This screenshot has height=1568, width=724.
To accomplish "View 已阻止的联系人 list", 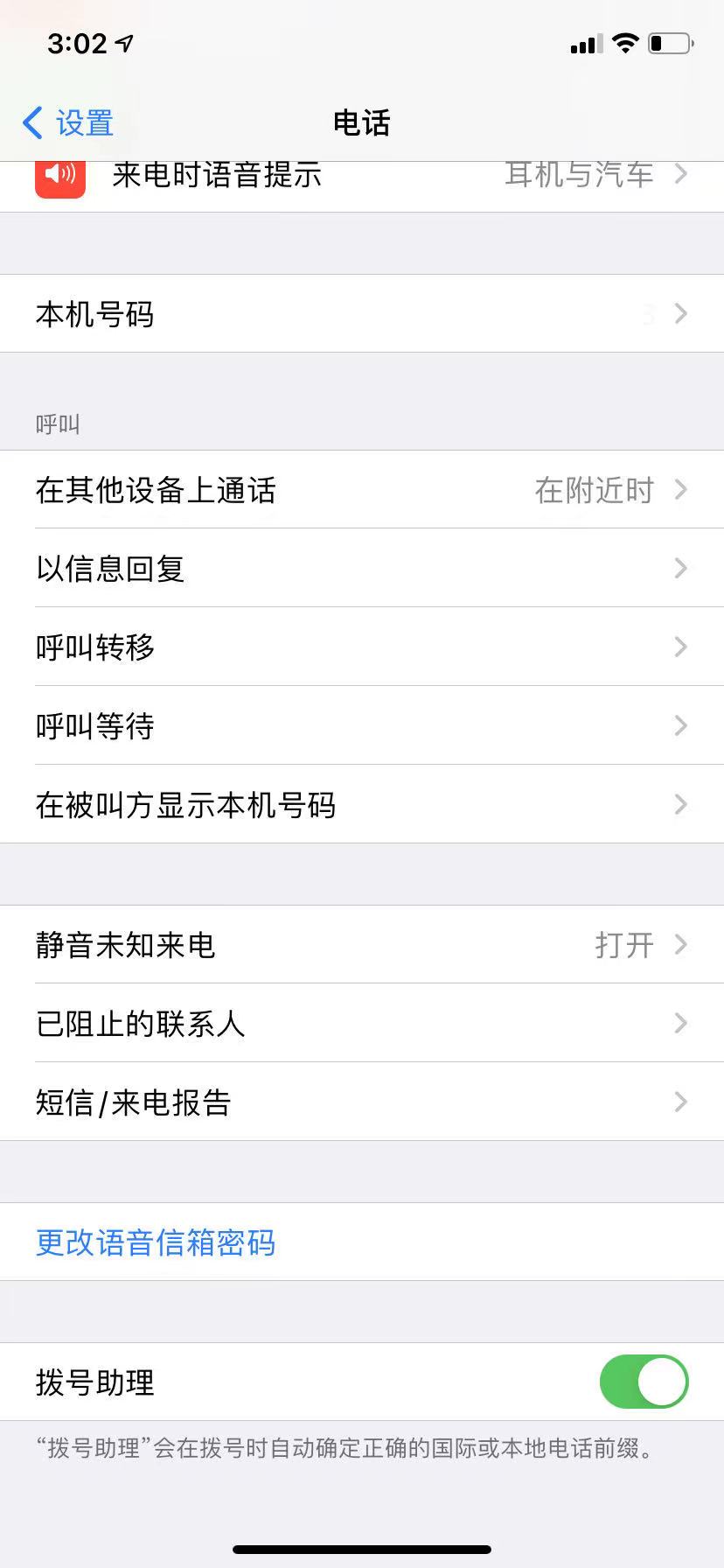I will click(x=361, y=1024).
